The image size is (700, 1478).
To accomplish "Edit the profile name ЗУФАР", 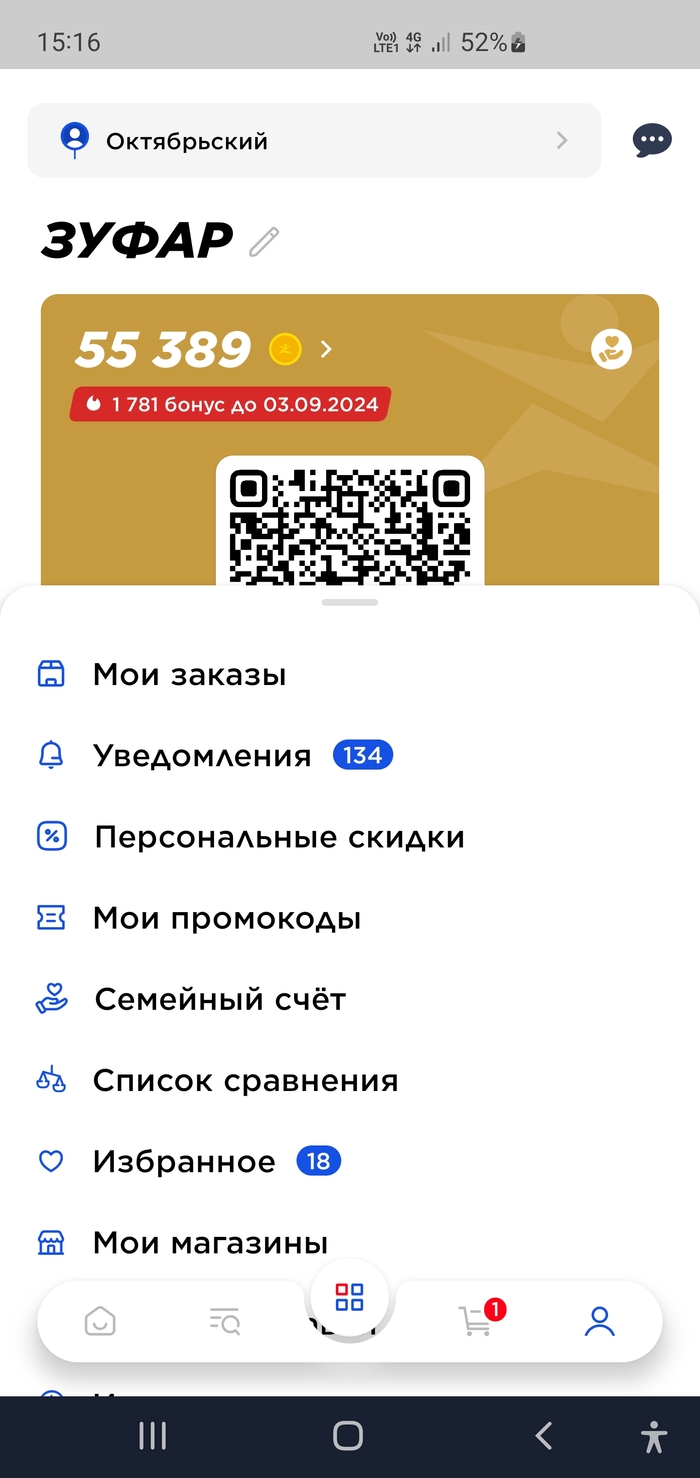I will point(264,241).
